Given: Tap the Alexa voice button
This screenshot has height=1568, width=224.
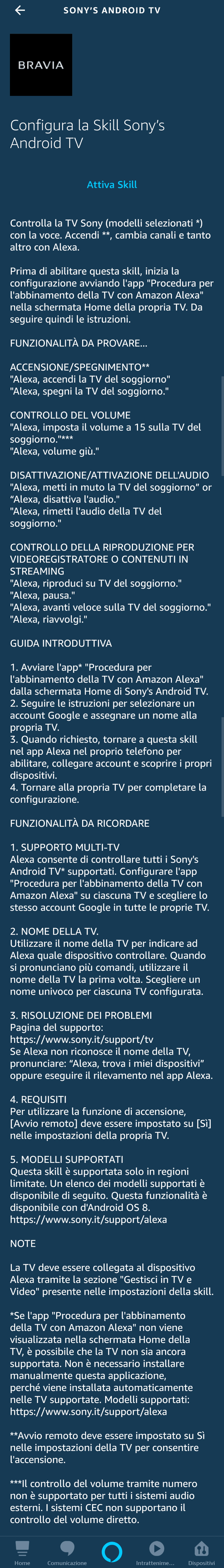Looking at the screenshot, I should point(112,1551).
